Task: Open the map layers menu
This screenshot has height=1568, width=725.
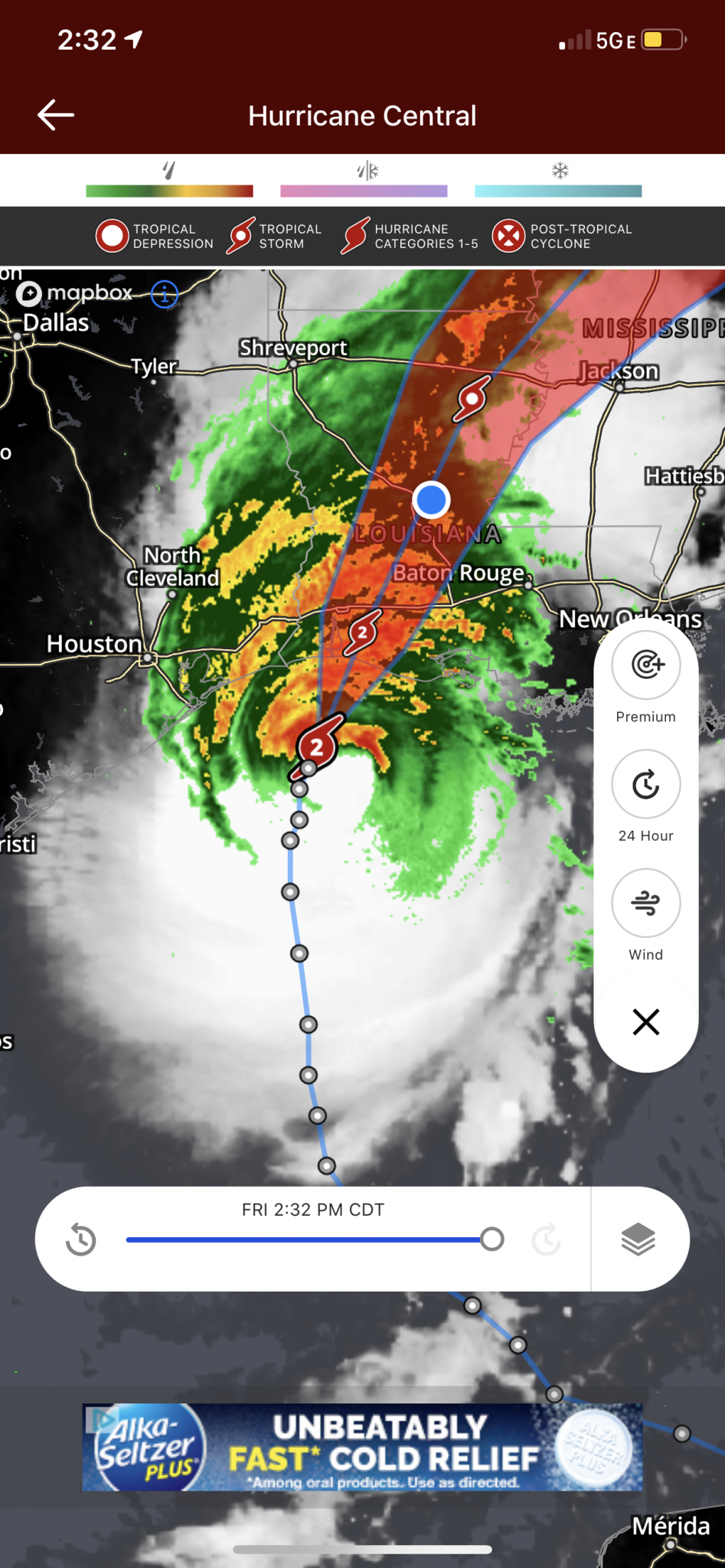Action: [x=638, y=1239]
